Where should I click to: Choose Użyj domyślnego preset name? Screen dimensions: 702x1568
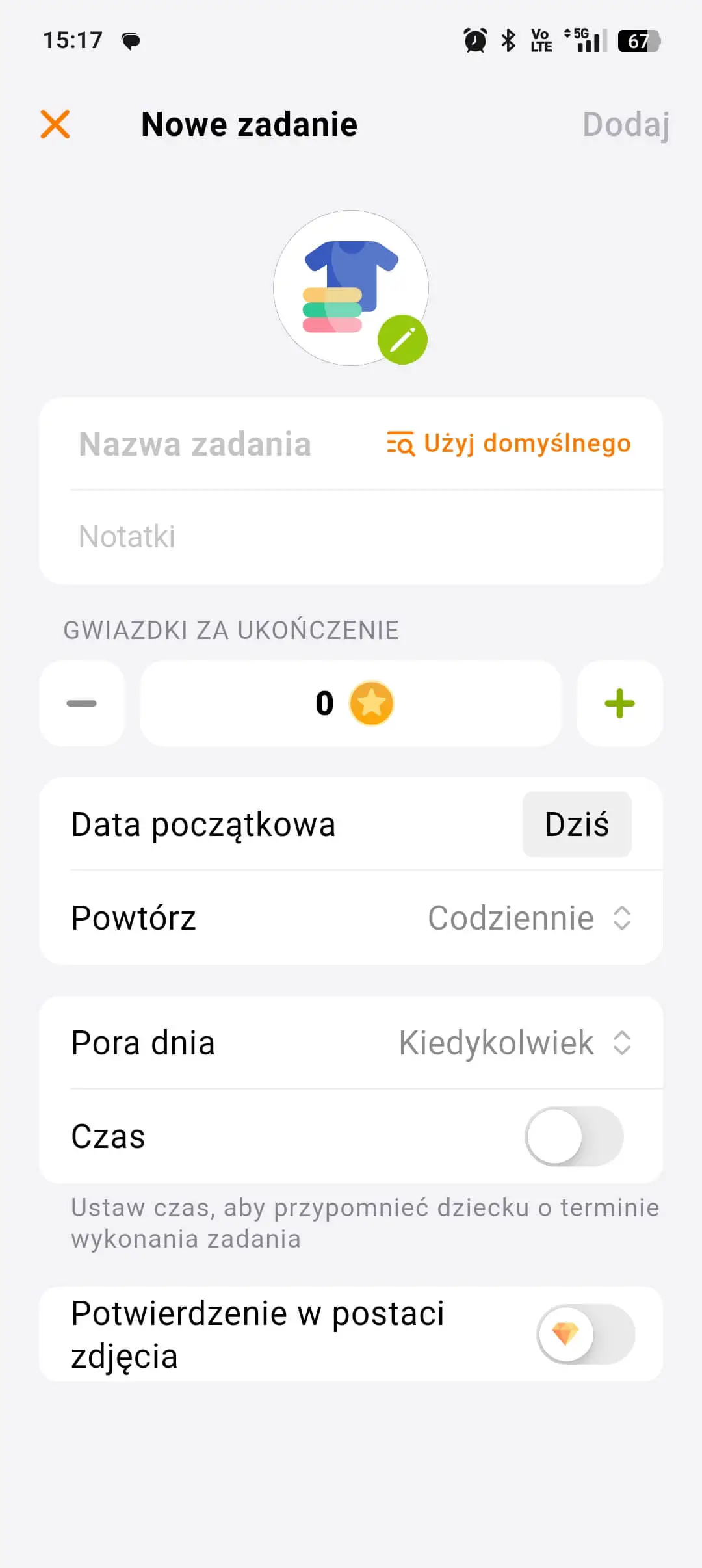point(509,444)
